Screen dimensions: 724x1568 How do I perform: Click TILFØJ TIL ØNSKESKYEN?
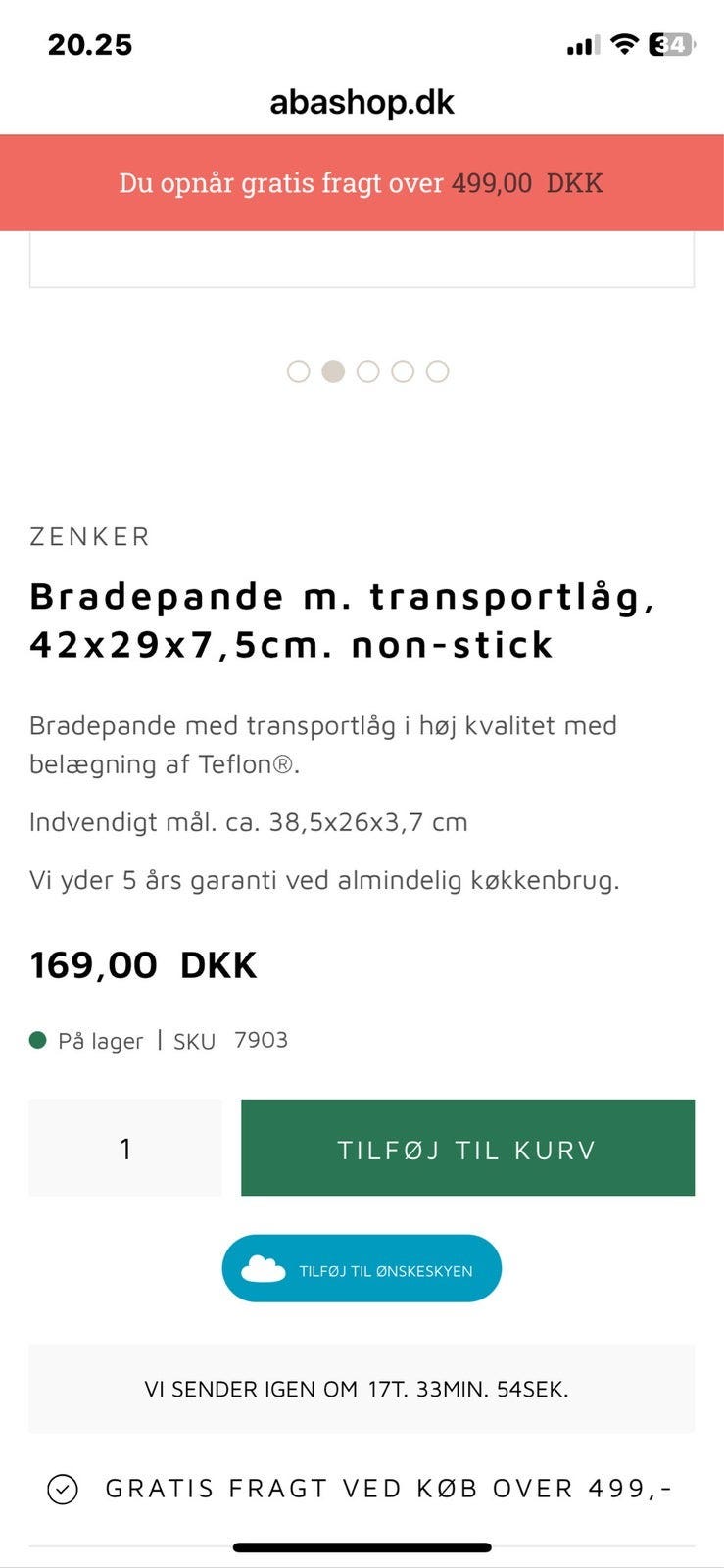362,1268
